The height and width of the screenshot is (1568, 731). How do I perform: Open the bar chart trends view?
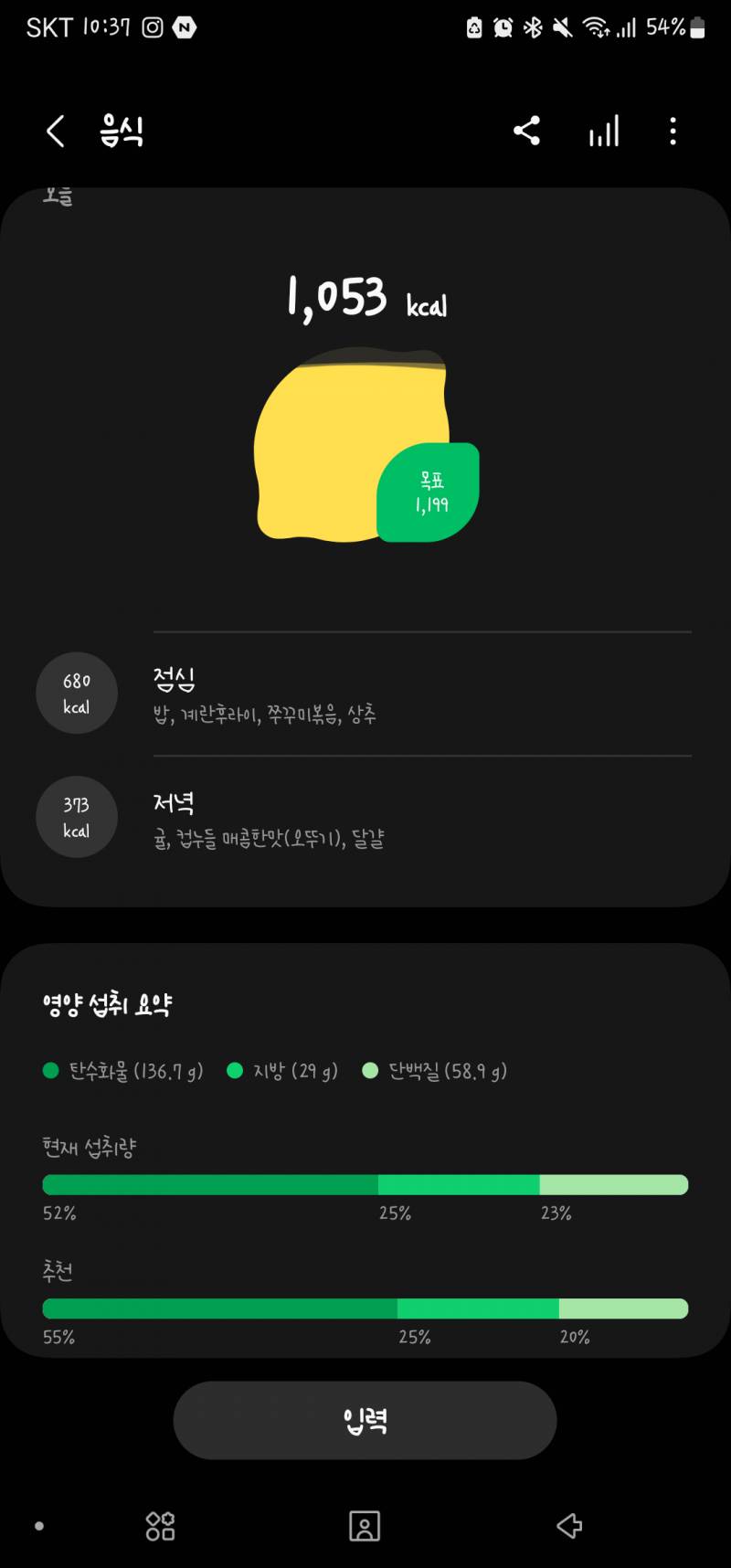point(603,131)
